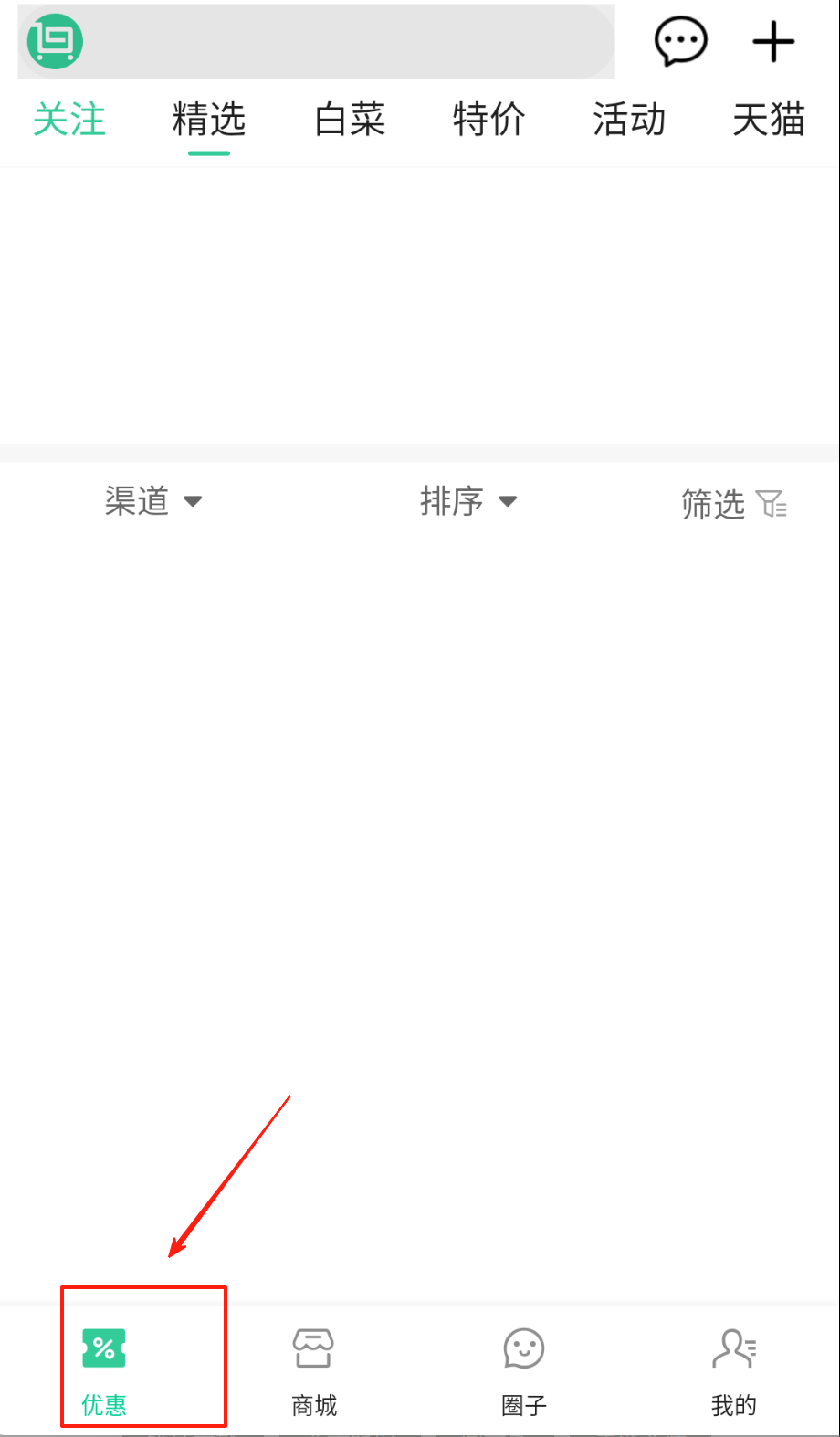
Task: Open the 特价 tab
Action: [489, 120]
